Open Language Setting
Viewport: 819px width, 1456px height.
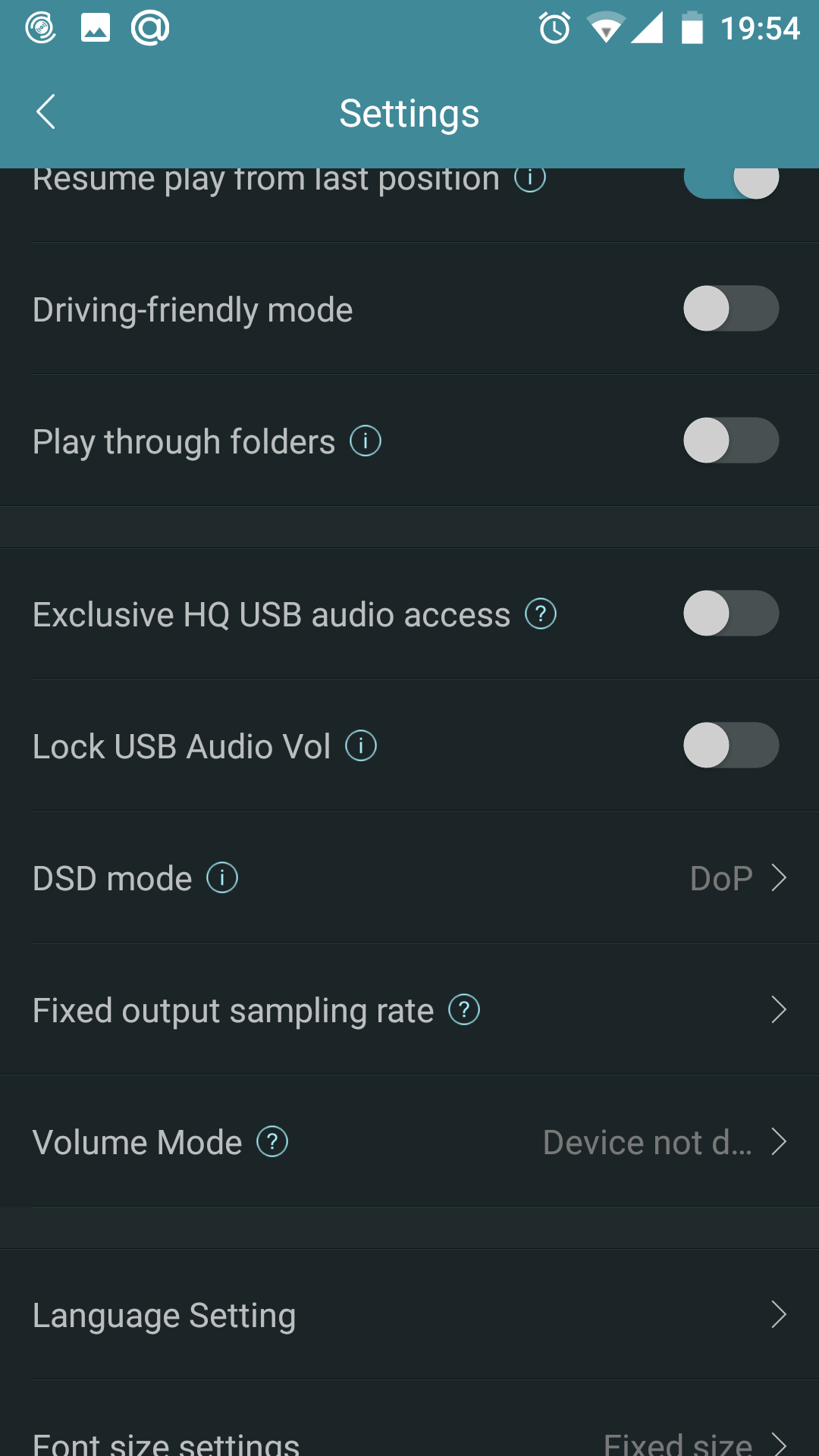coord(409,1314)
